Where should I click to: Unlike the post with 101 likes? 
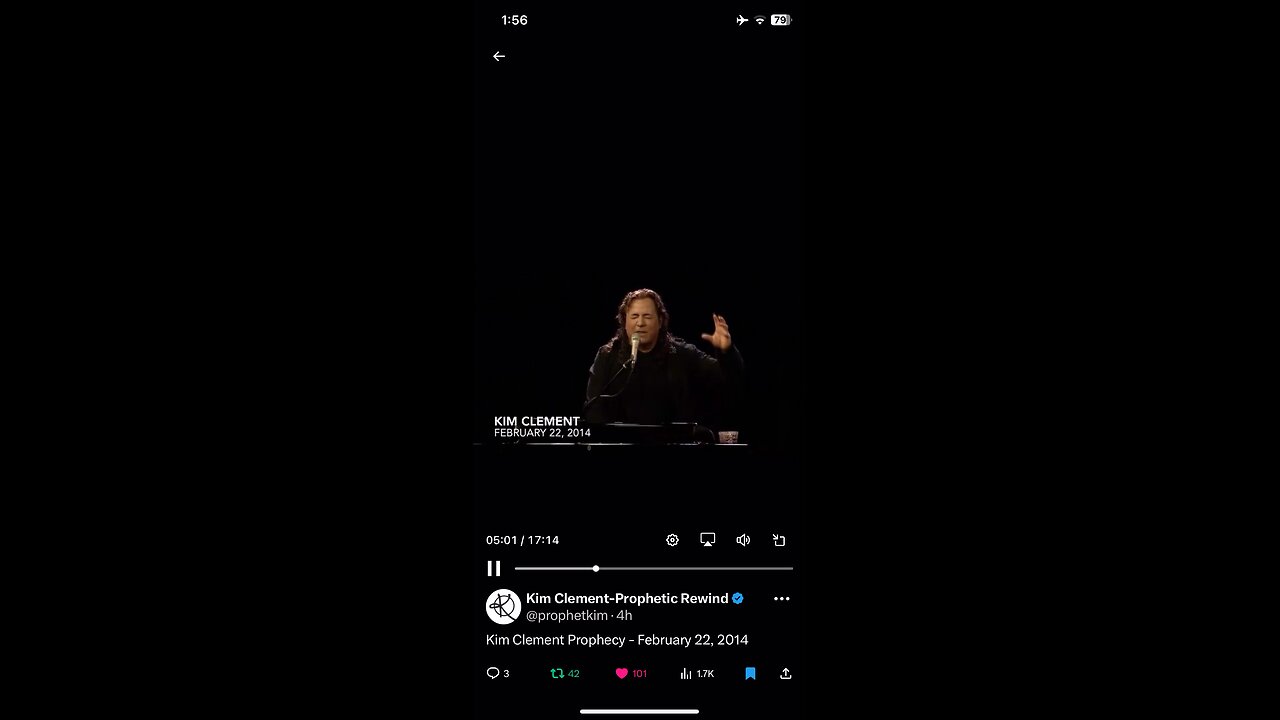click(622, 673)
